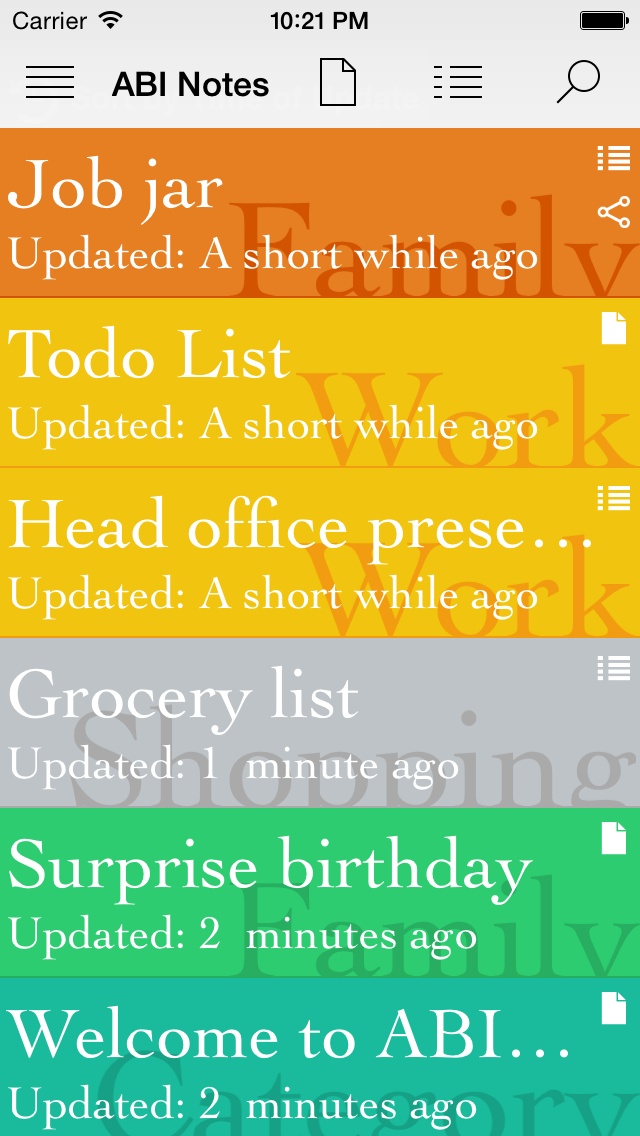
Task: Open the Surprise birthday note
Action: click(x=320, y=892)
